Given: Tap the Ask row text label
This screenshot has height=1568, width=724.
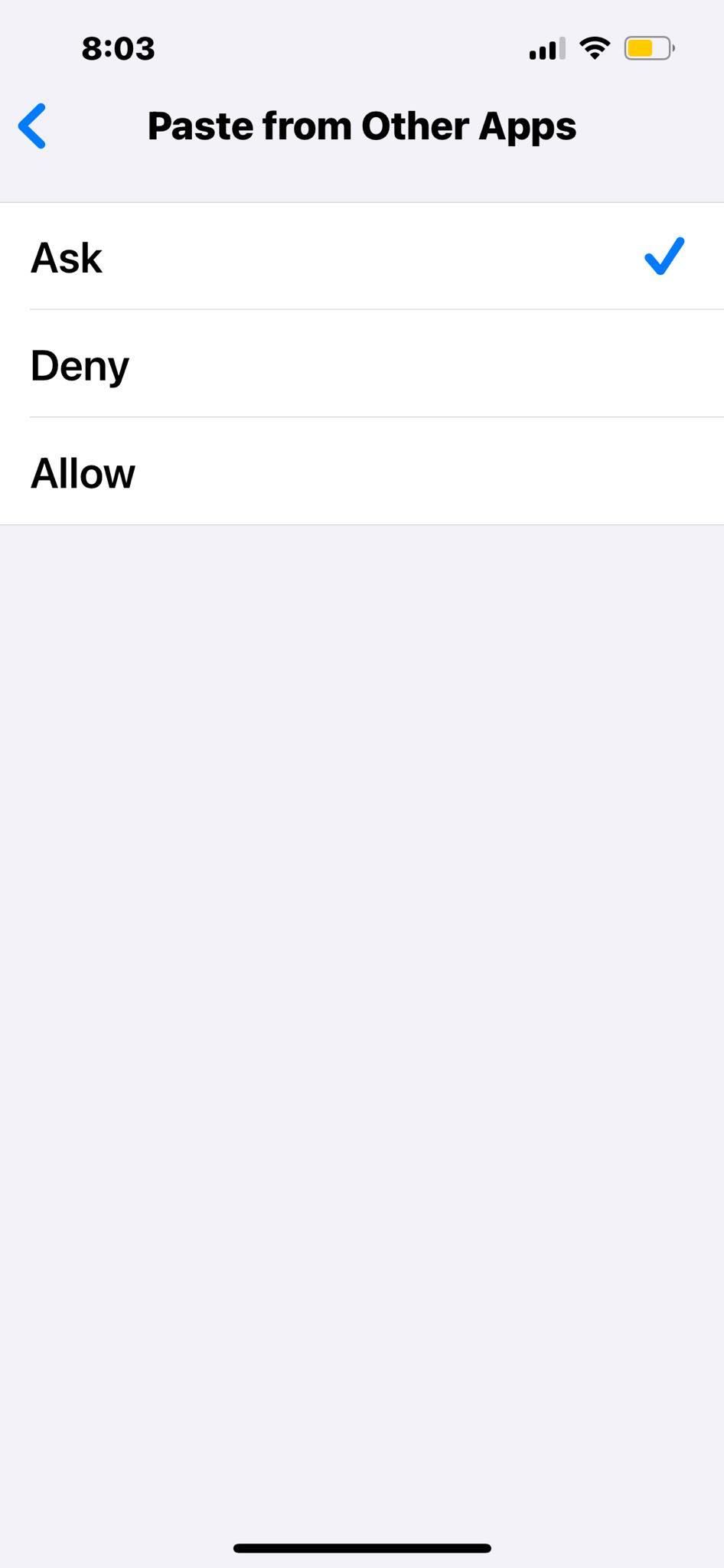Looking at the screenshot, I should click(x=67, y=258).
